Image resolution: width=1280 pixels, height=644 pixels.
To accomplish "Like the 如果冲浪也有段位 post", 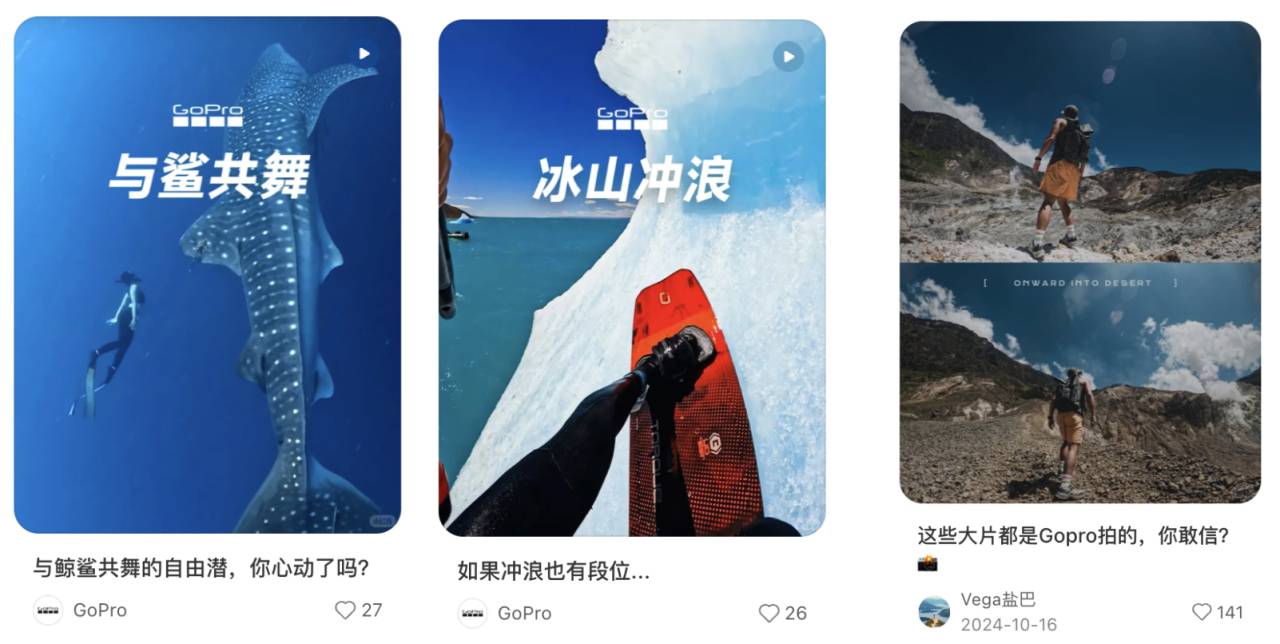I will (769, 613).
